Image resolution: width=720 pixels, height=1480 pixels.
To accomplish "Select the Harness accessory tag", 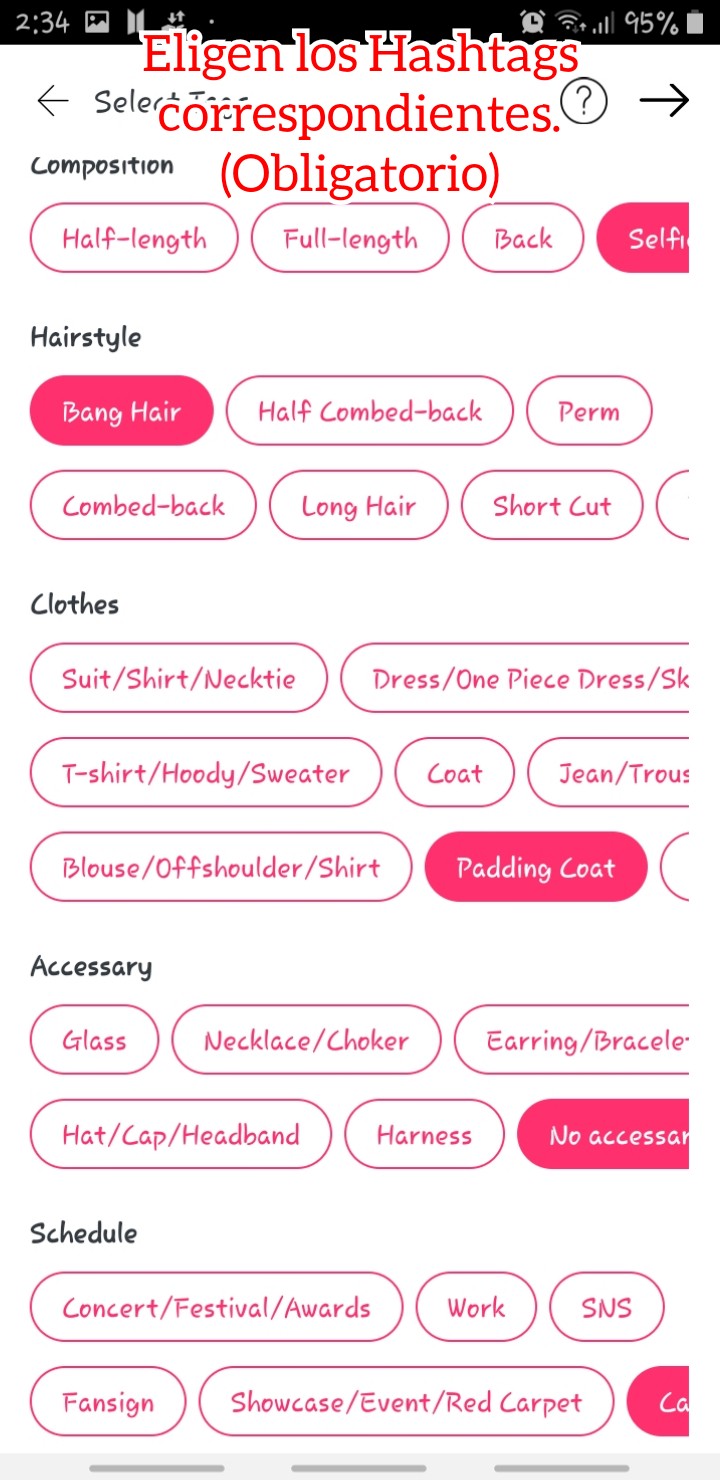I will click(424, 1135).
